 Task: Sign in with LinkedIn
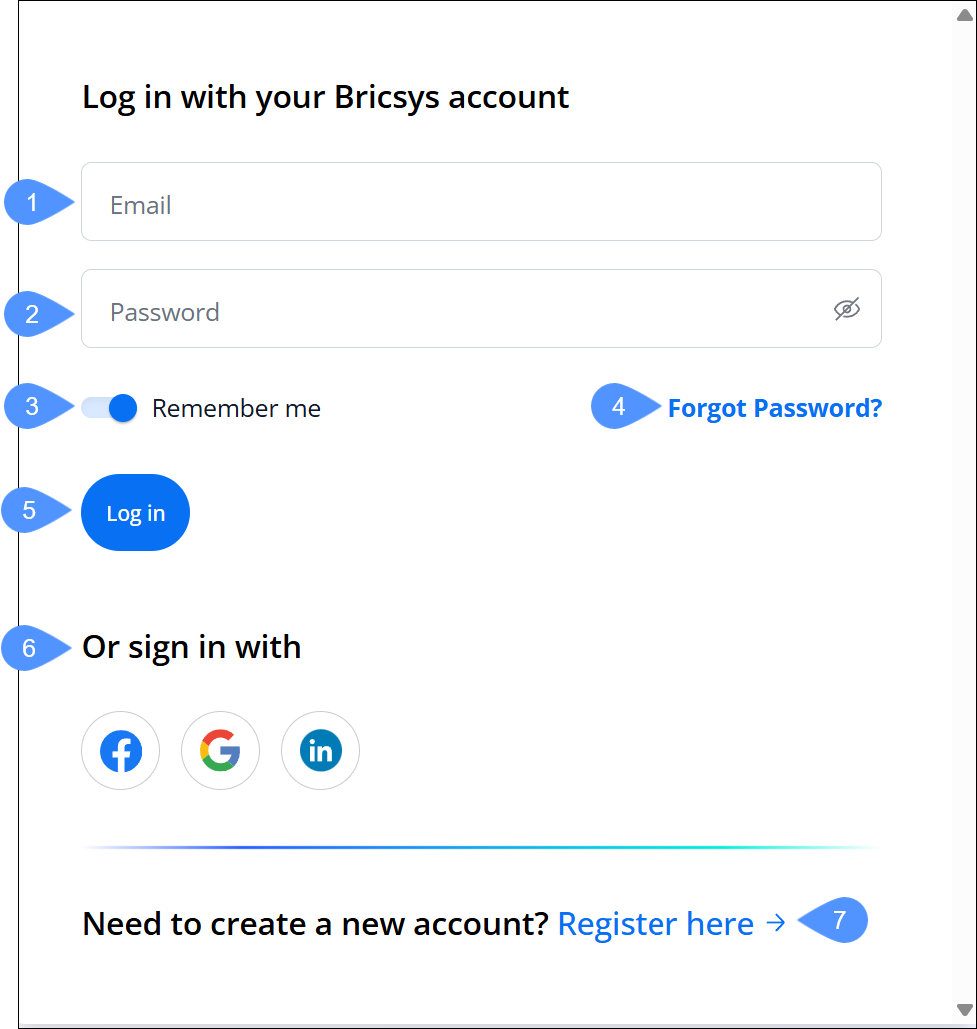[320, 751]
